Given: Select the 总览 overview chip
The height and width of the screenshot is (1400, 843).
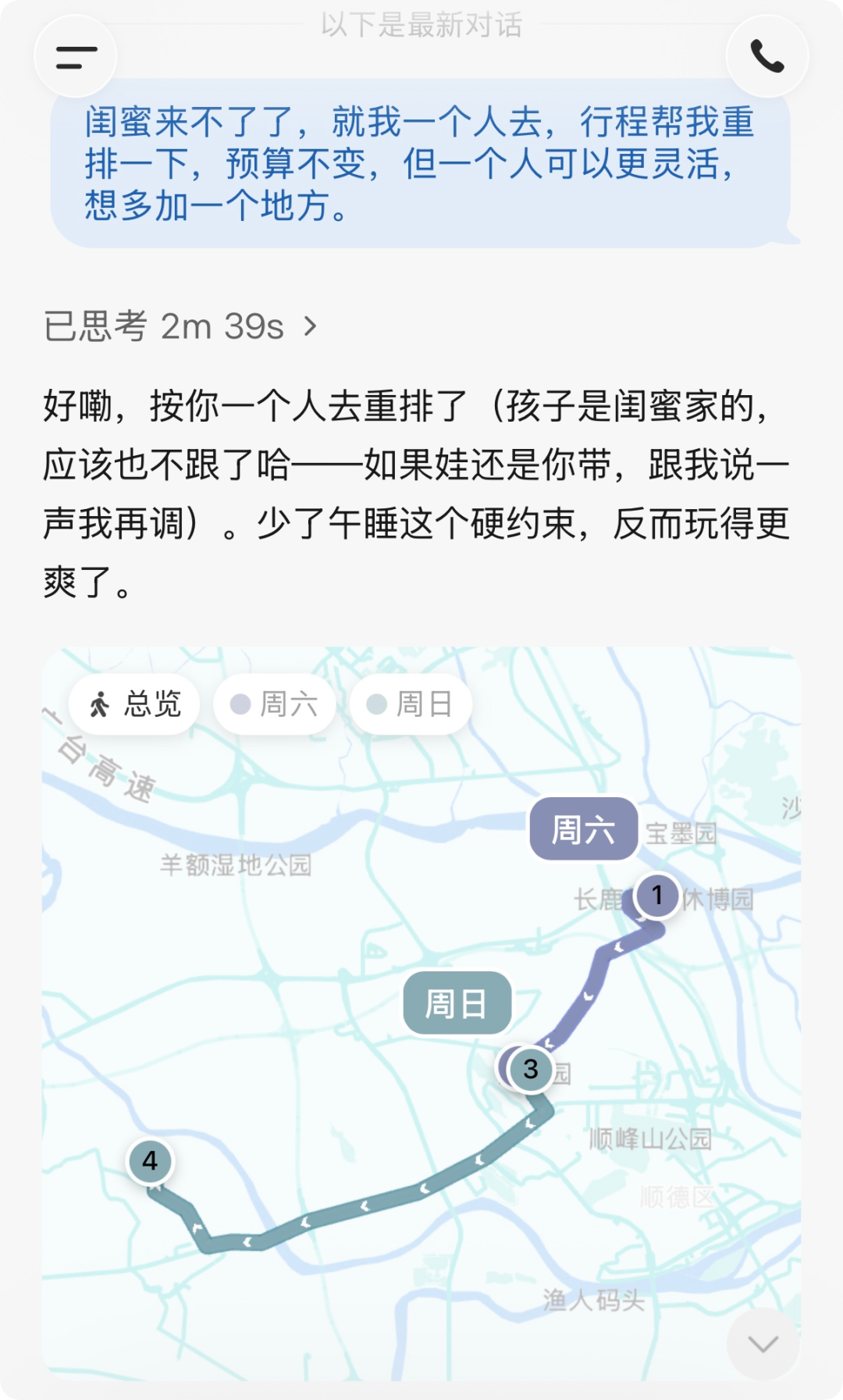Looking at the screenshot, I should tap(134, 704).
